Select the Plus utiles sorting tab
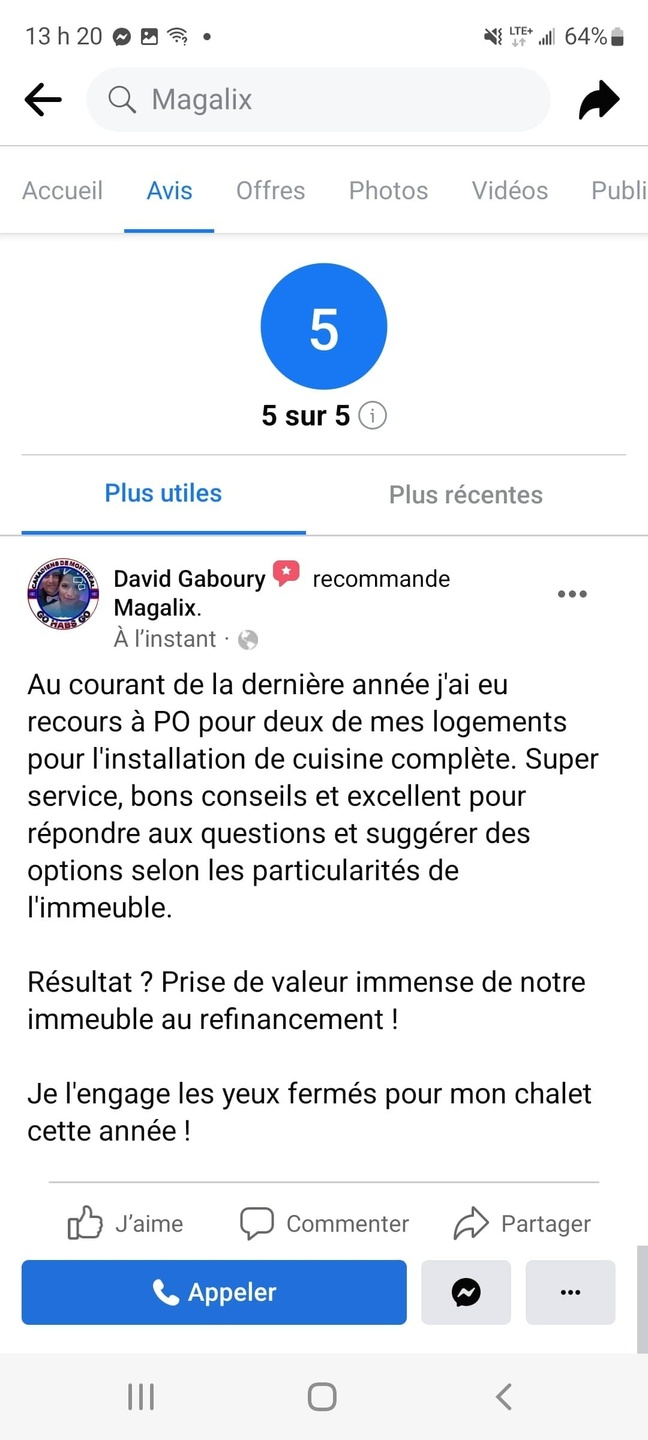The height and width of the screenshot is (1440, 648). 163,493
